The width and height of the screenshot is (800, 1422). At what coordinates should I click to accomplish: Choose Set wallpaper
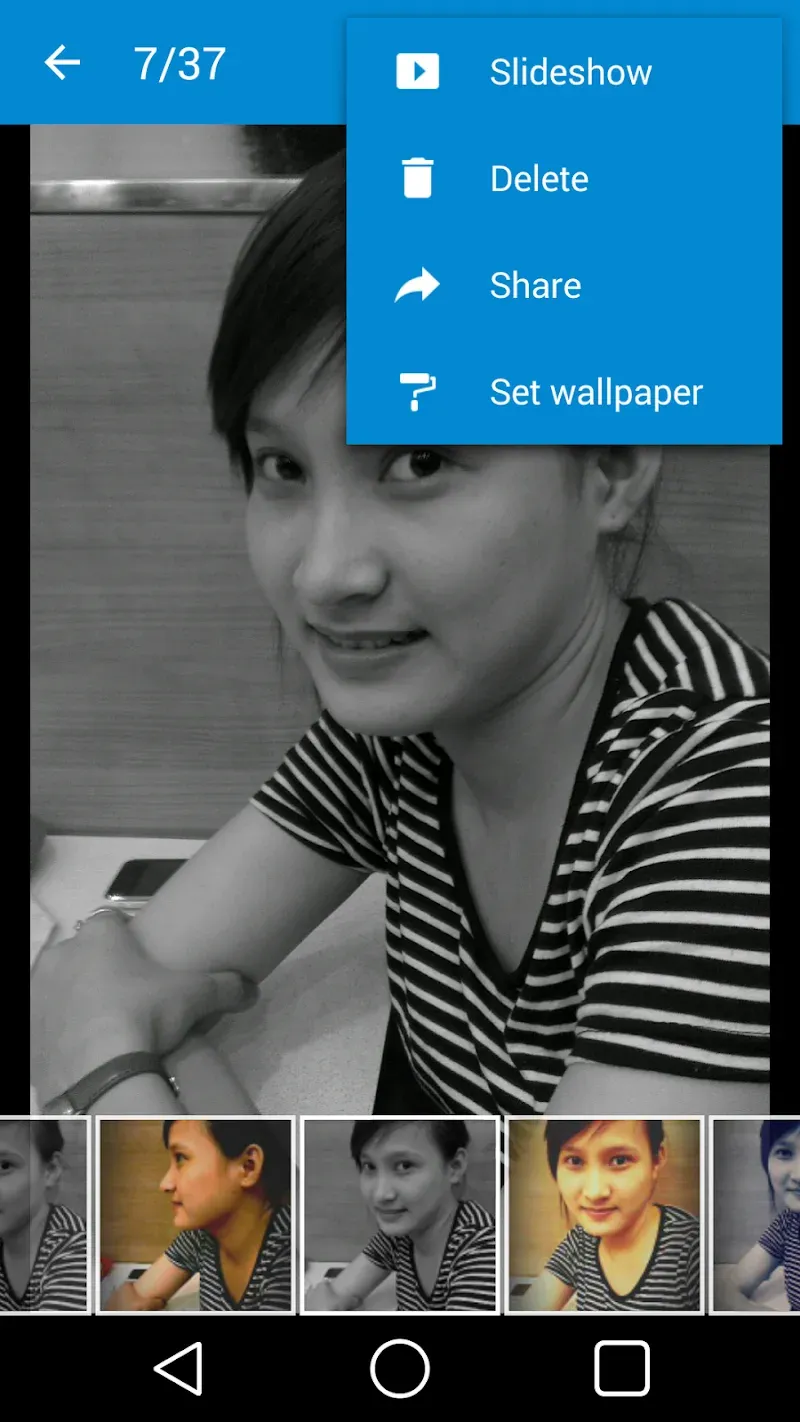(x=596, y=392)
